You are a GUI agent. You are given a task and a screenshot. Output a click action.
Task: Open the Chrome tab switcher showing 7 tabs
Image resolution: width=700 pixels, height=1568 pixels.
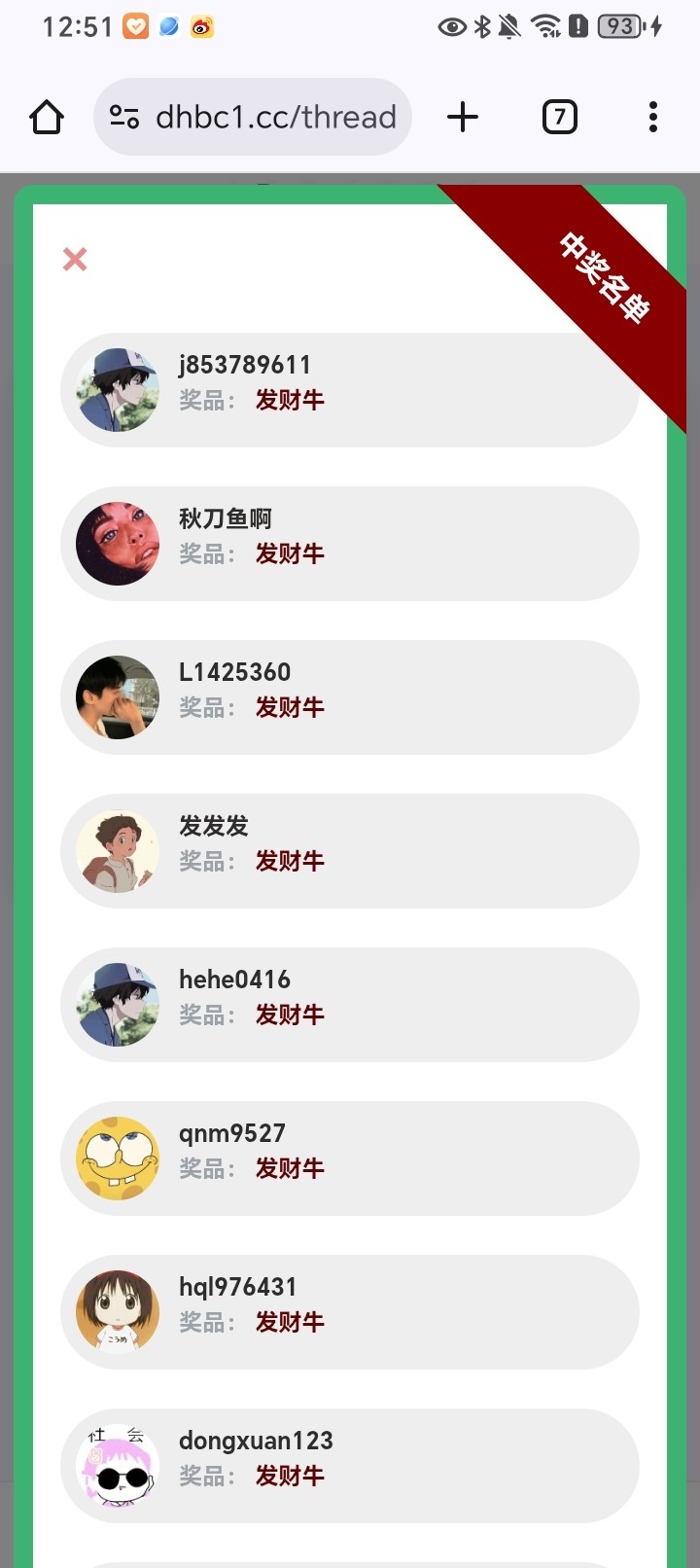click(558, 117)
